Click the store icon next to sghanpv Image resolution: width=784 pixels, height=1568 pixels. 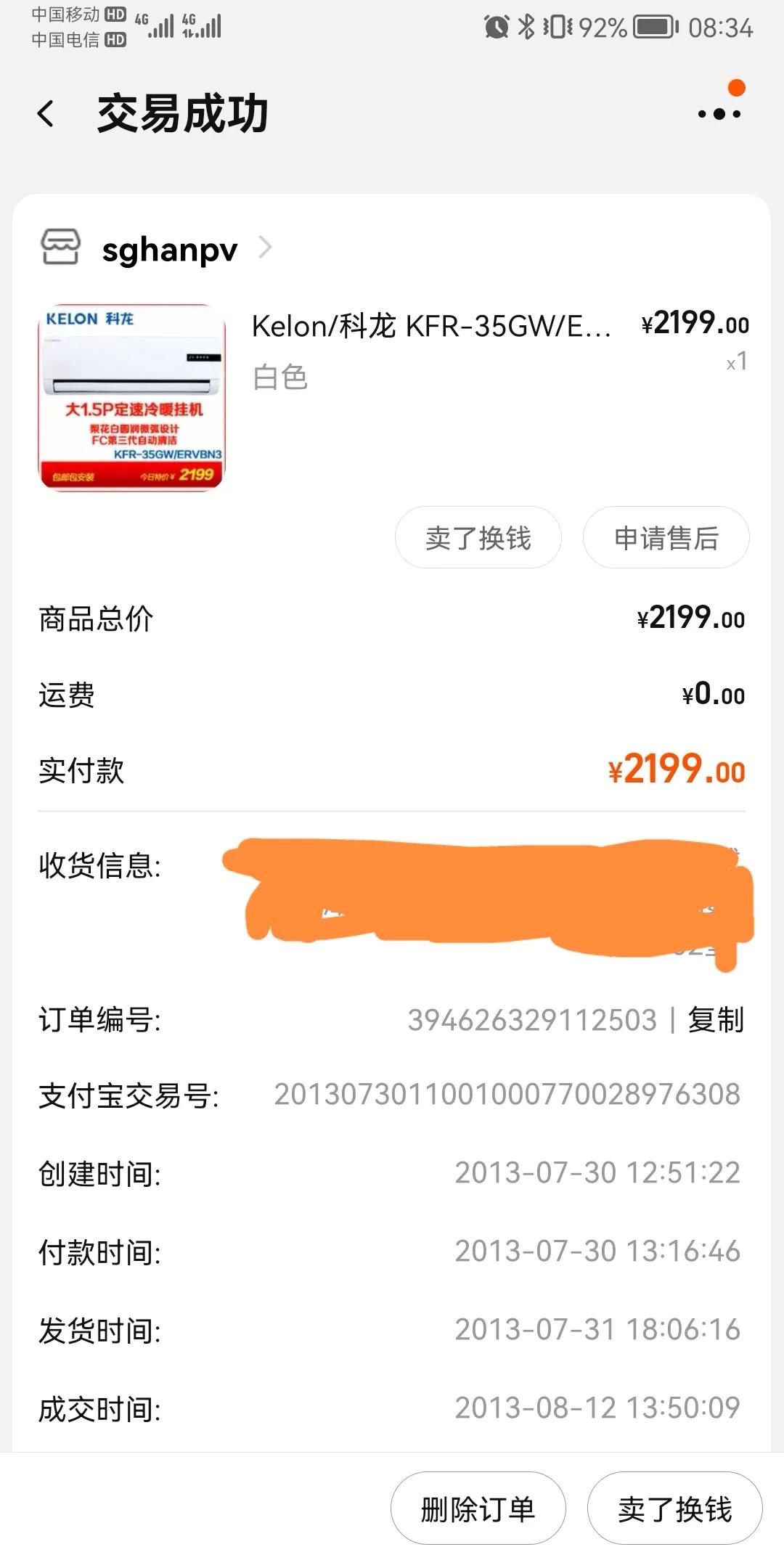tap(62, 248)
